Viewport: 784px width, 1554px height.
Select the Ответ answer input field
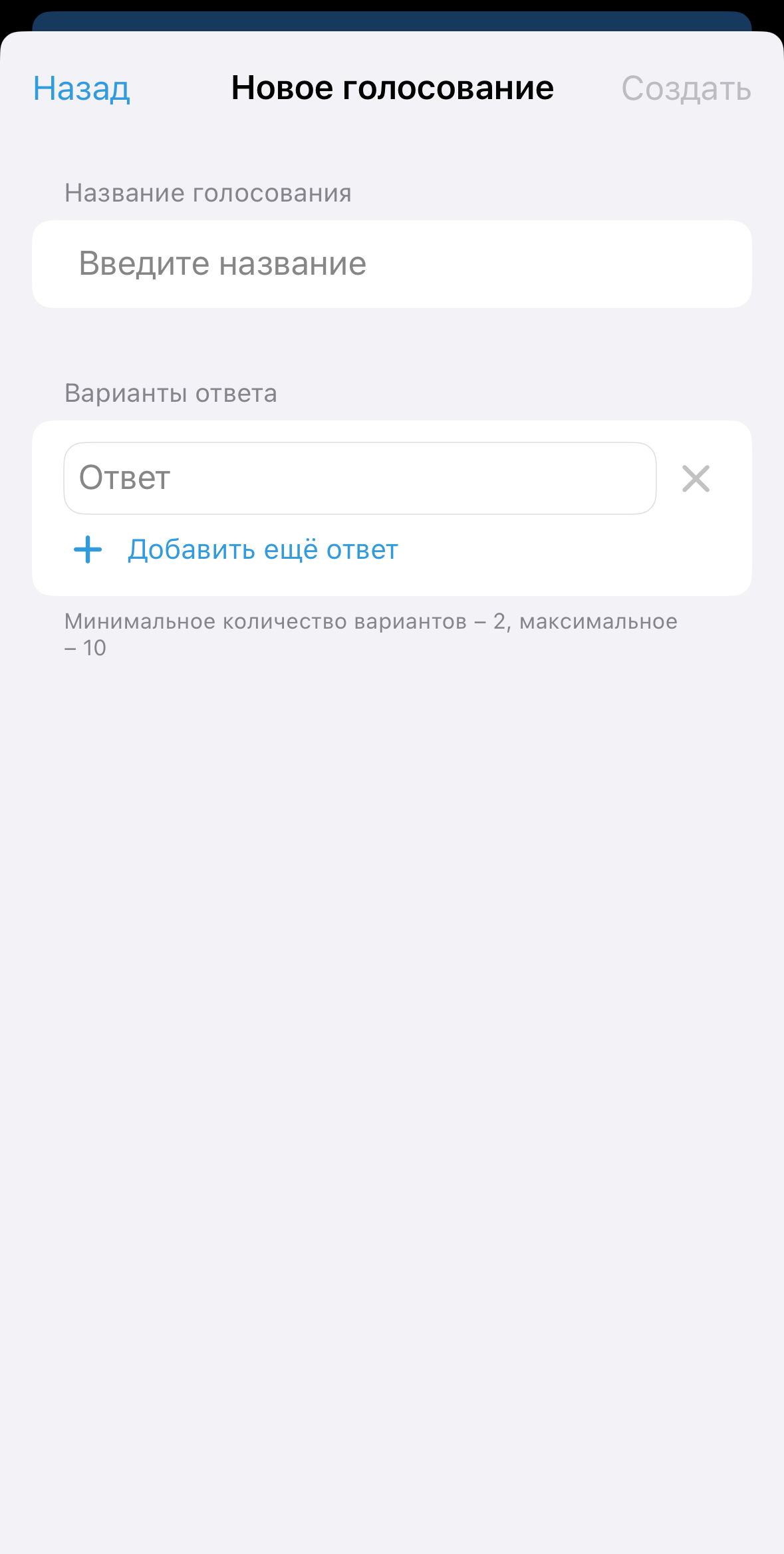tap(360, 478)
